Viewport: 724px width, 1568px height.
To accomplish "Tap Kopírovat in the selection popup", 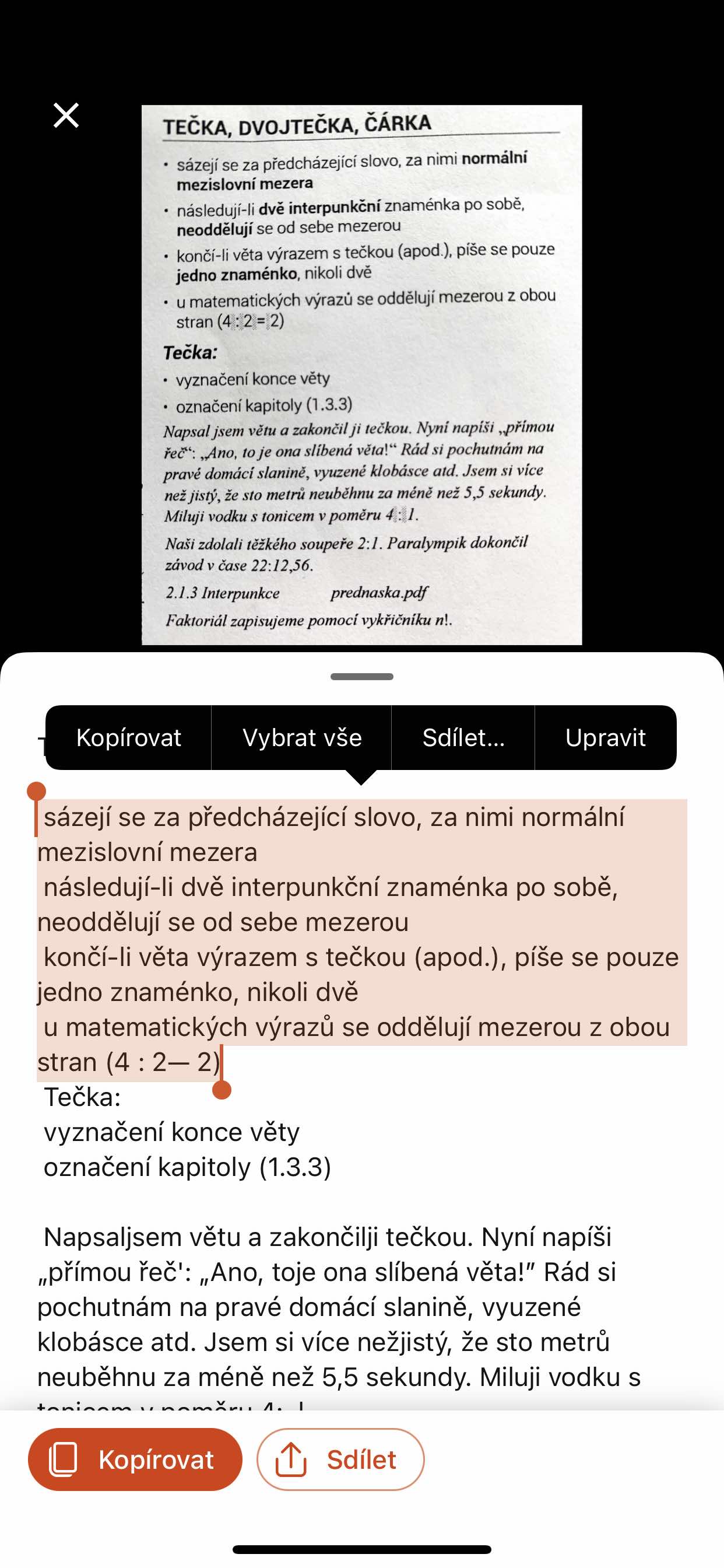I will click(x=128, y=738).
